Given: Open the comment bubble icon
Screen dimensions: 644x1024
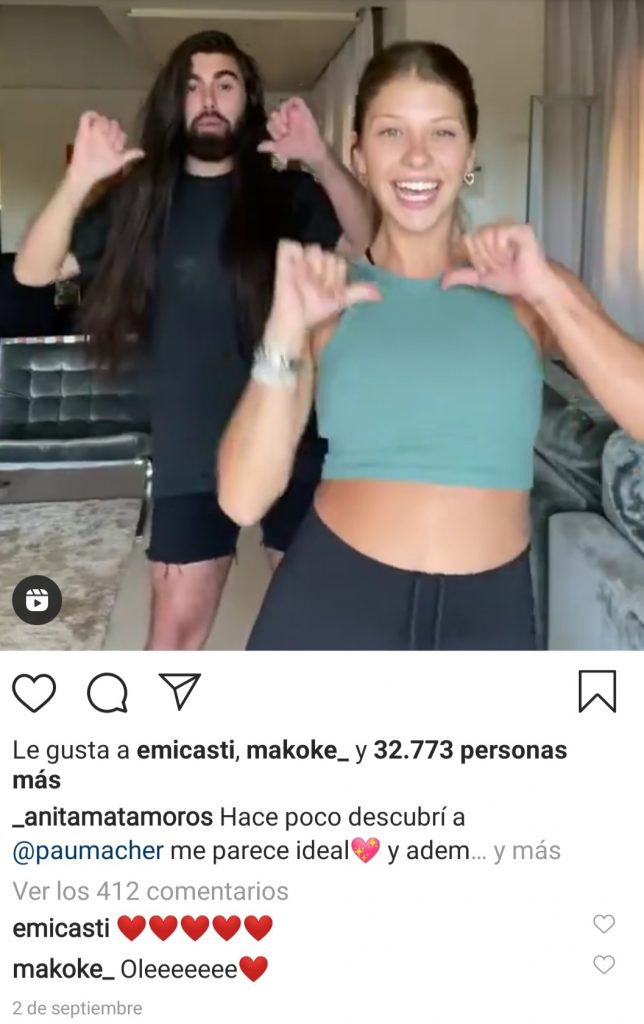Looking at the screenshot, I should coord(107,692).
